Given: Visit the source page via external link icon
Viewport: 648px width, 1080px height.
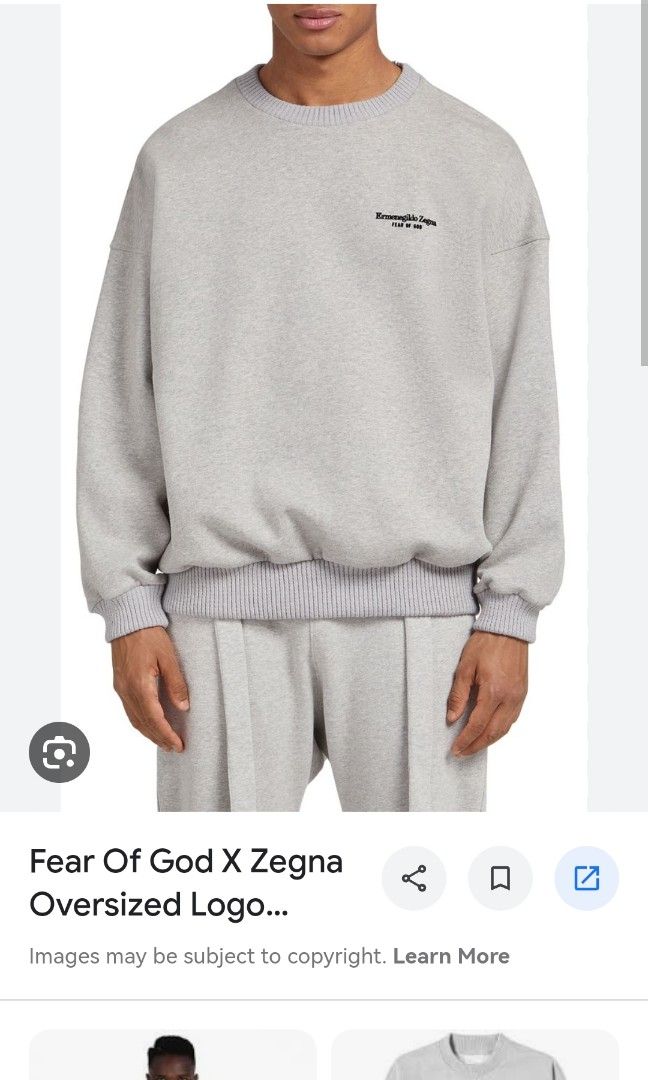Looking at the screenshot, I should 586,878.
